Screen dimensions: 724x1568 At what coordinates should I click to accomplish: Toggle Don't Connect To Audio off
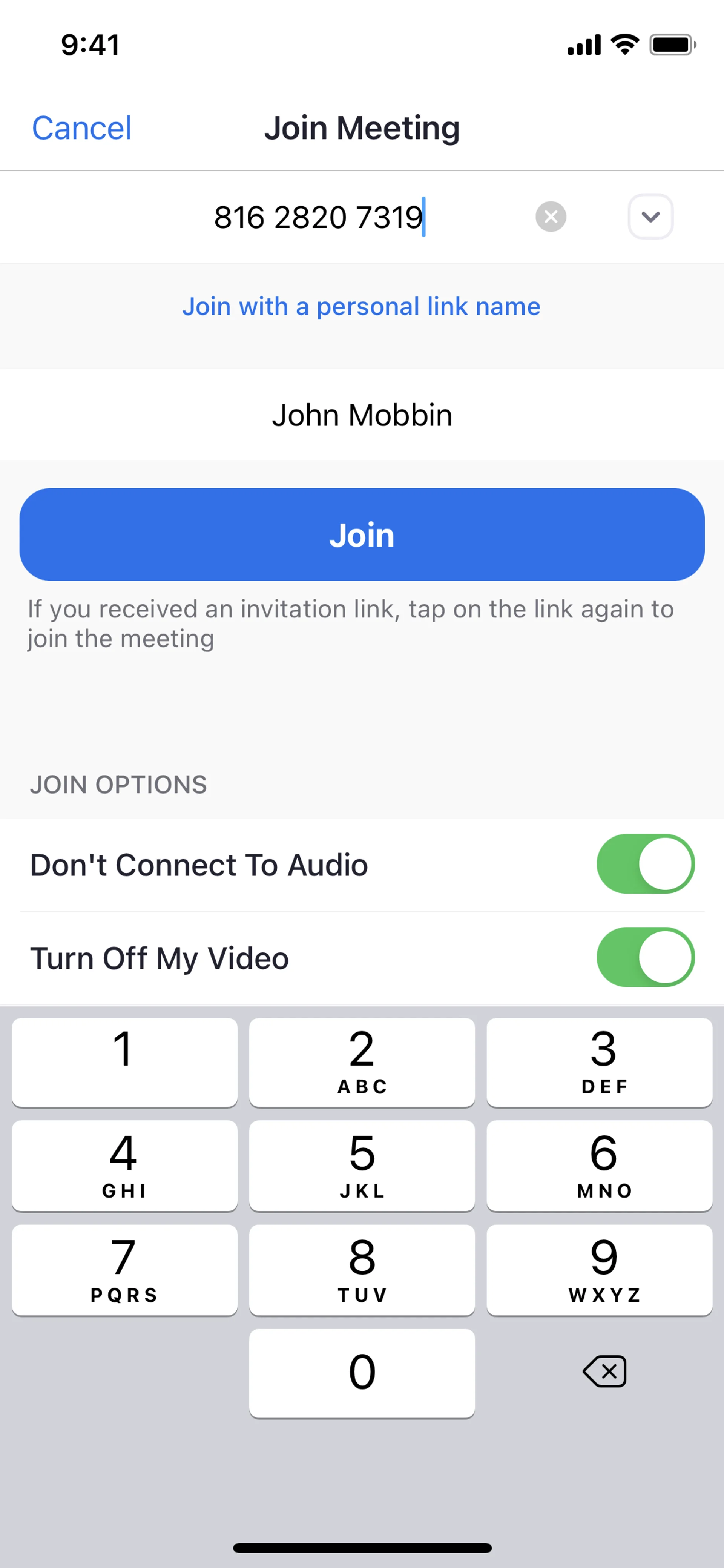click(645, 864)
